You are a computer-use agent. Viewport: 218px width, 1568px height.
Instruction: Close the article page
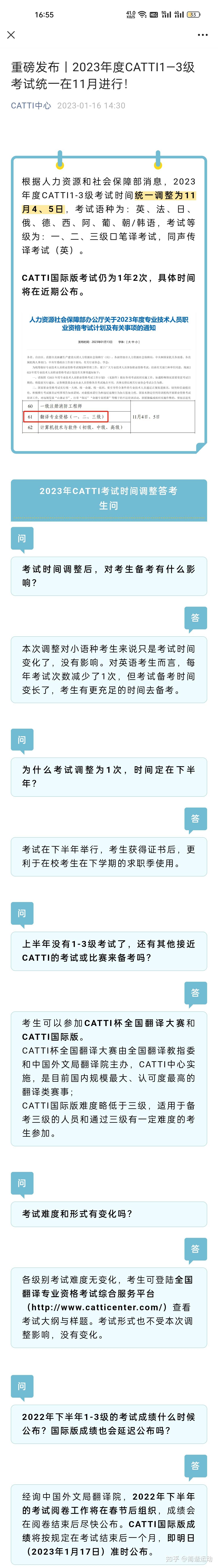point(11,35)
